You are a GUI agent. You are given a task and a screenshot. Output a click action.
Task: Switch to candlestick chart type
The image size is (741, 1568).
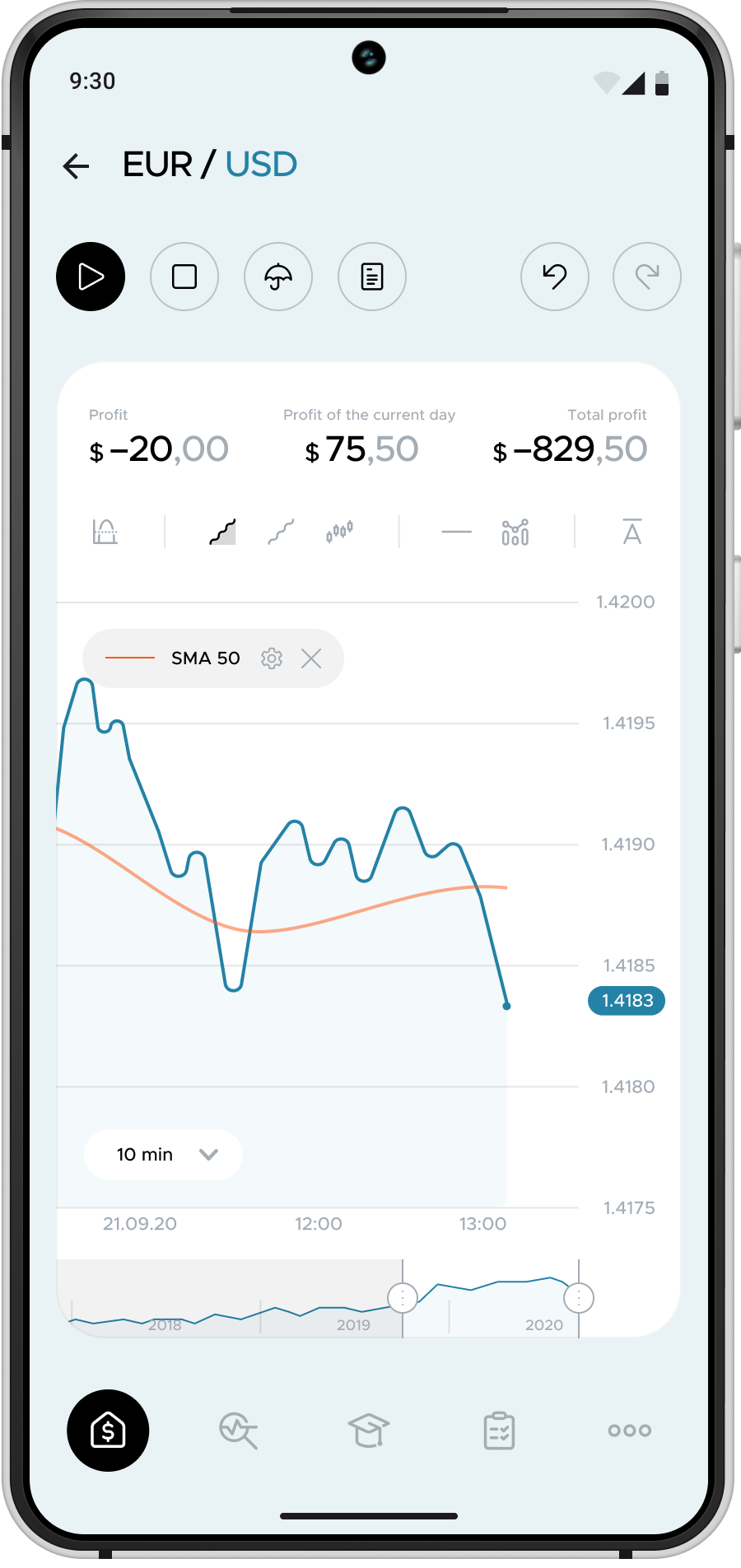(339, 533)
